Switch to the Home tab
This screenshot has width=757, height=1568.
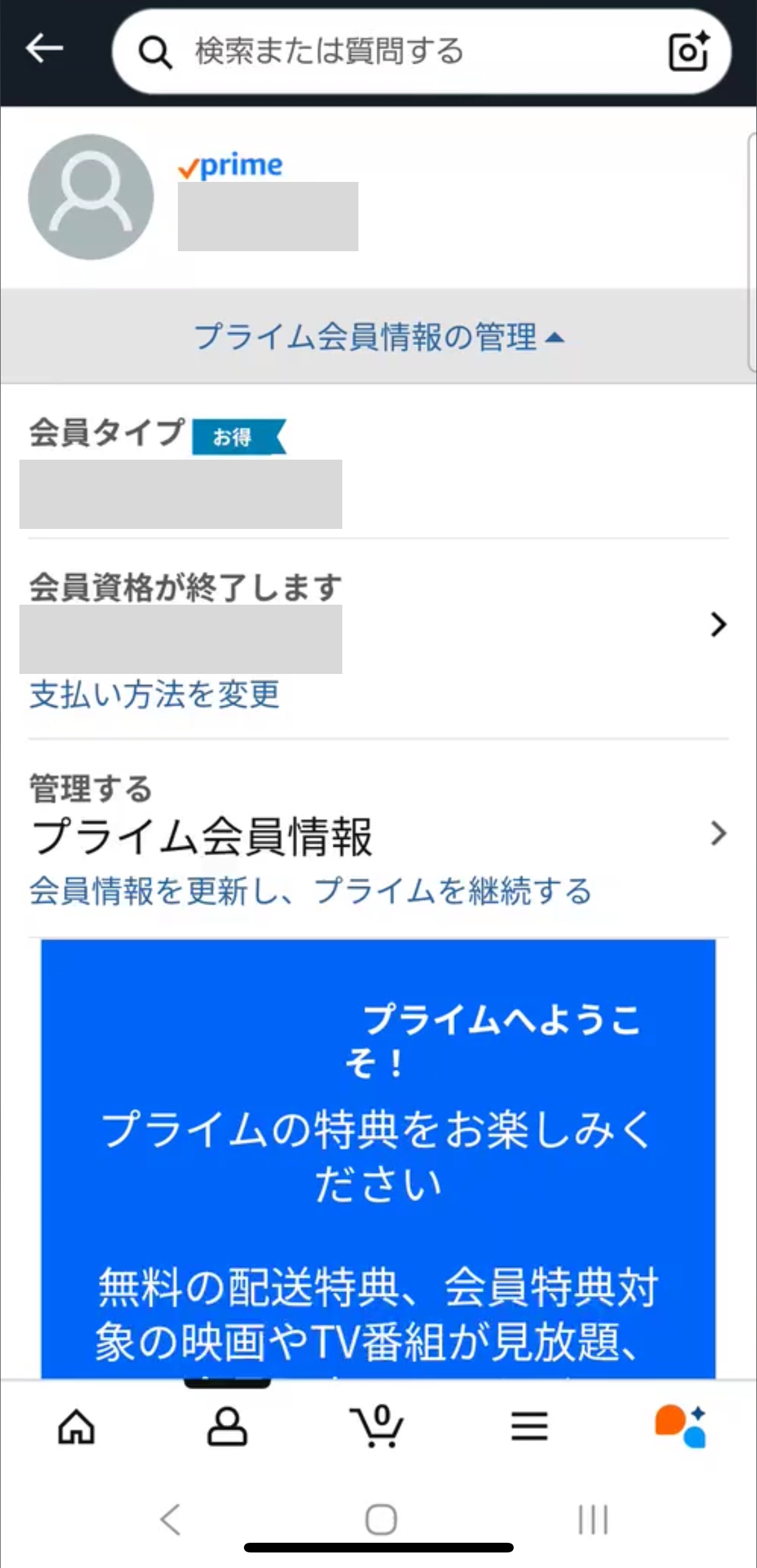[76, 1427]
